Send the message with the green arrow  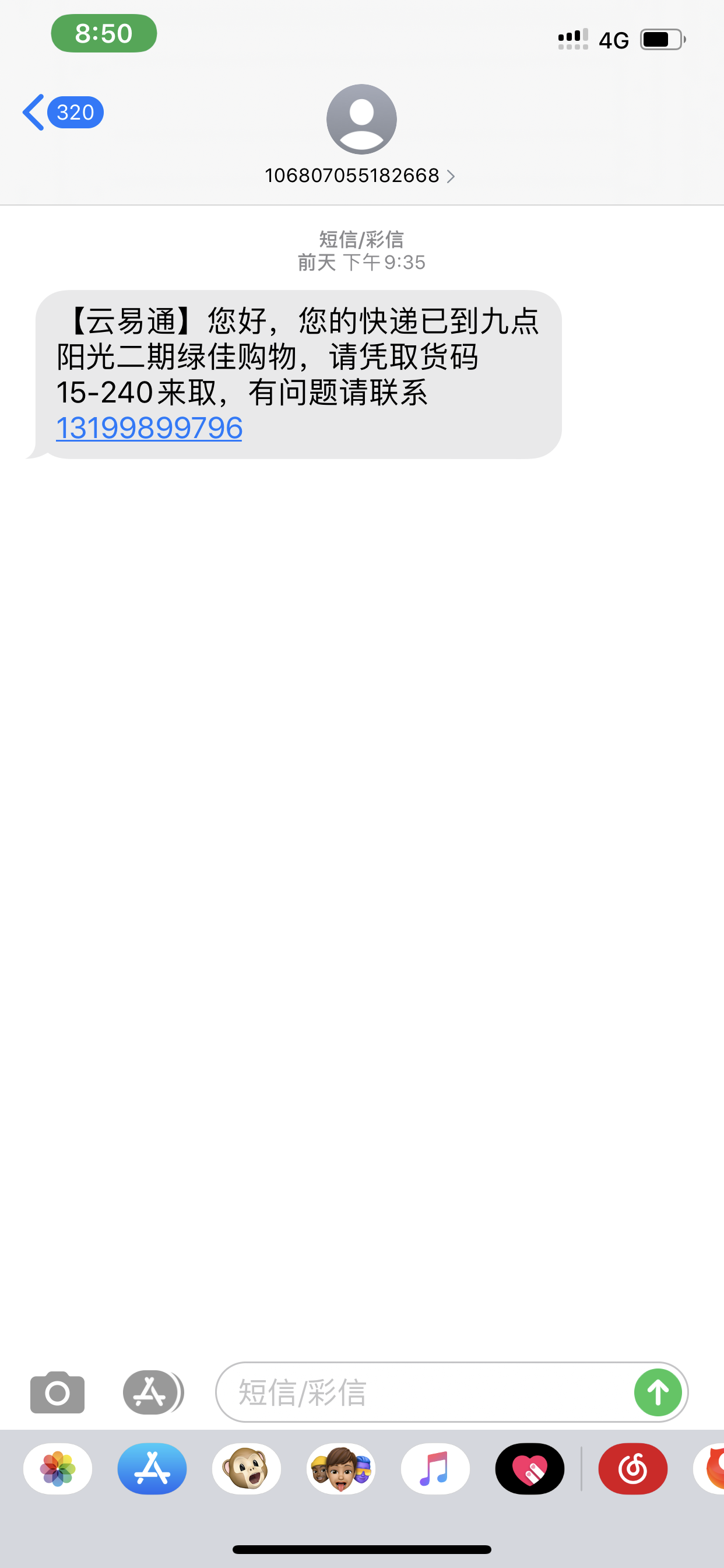coord(658,1392)
